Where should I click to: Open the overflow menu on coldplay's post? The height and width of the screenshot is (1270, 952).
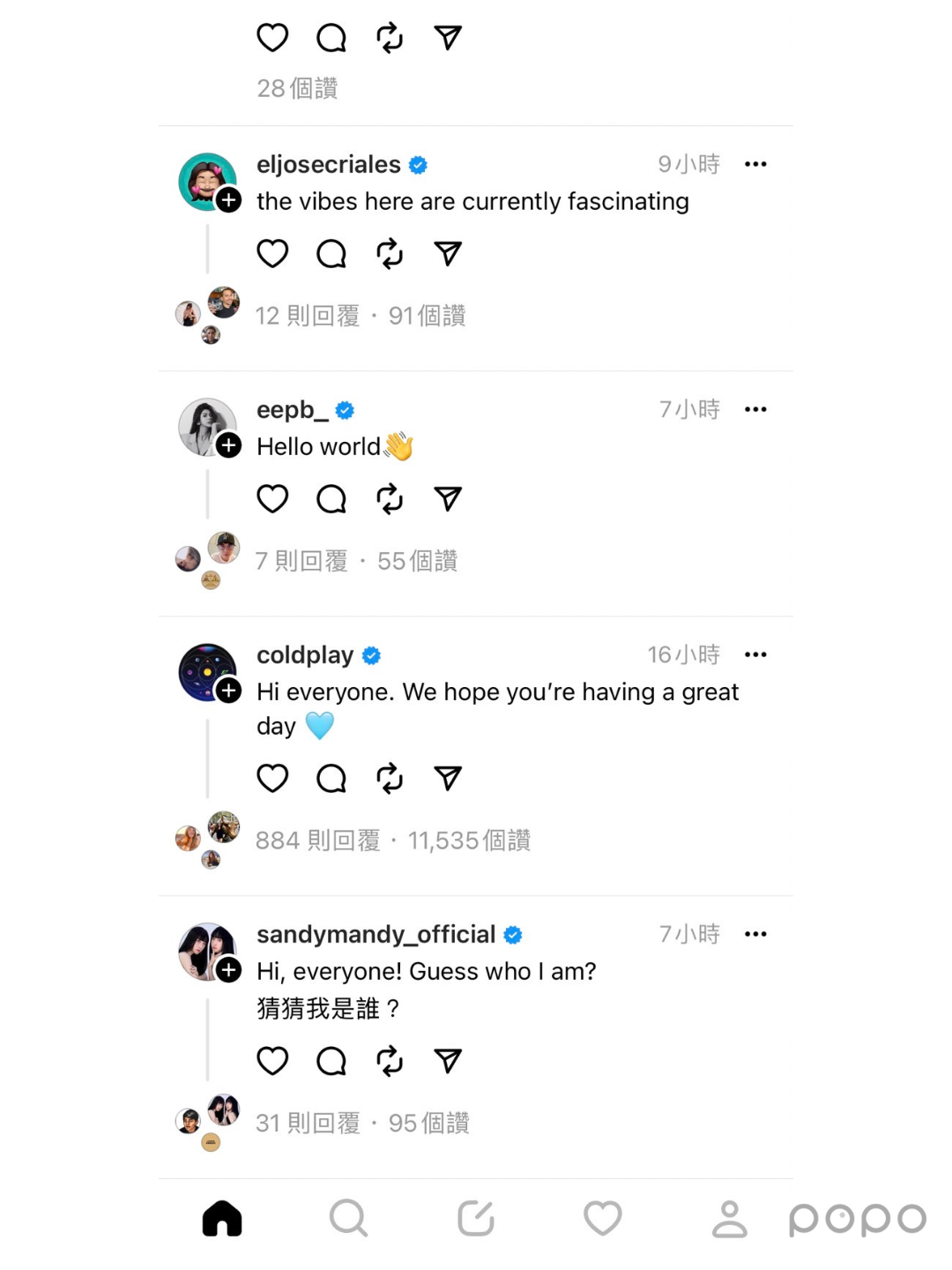tap(755, 654)
